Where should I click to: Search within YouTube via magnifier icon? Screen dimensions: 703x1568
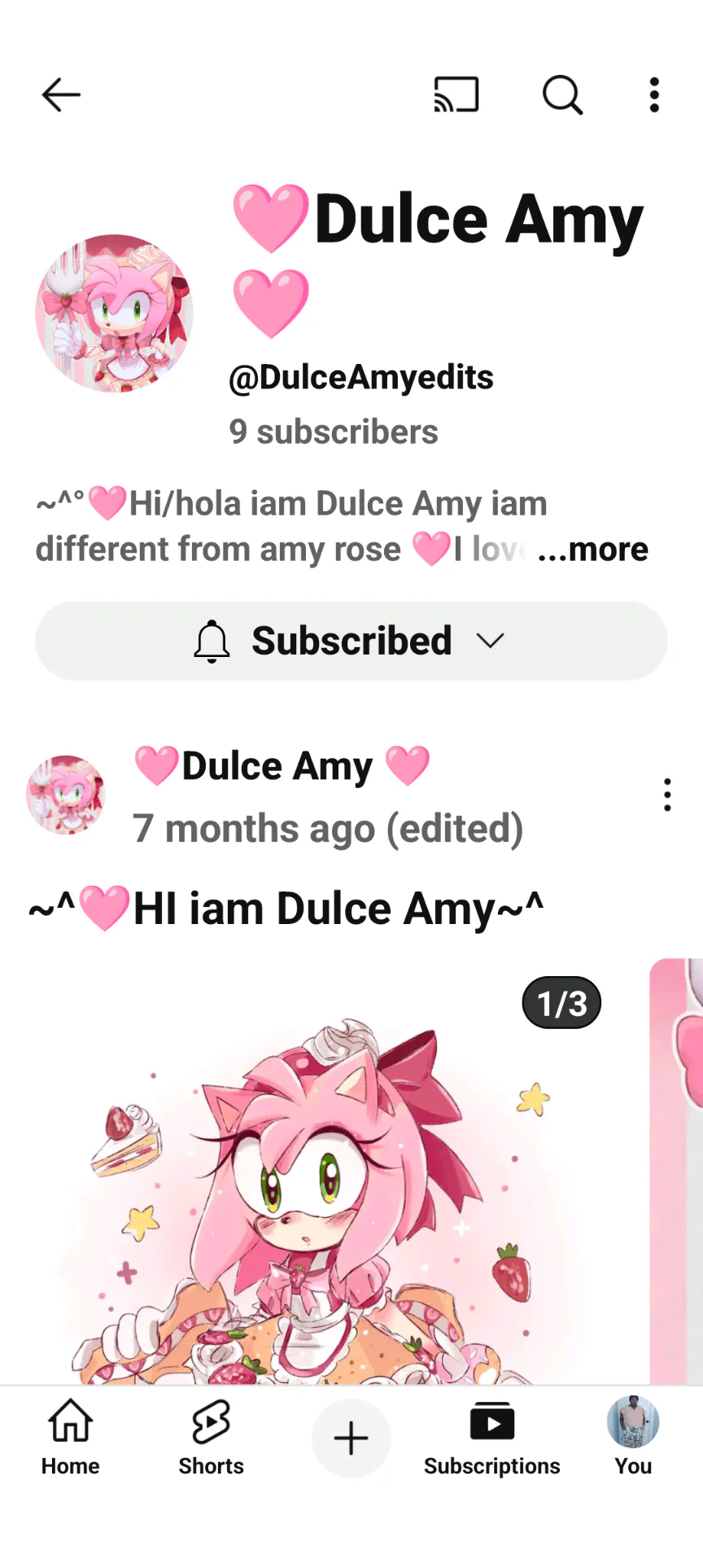562,95
